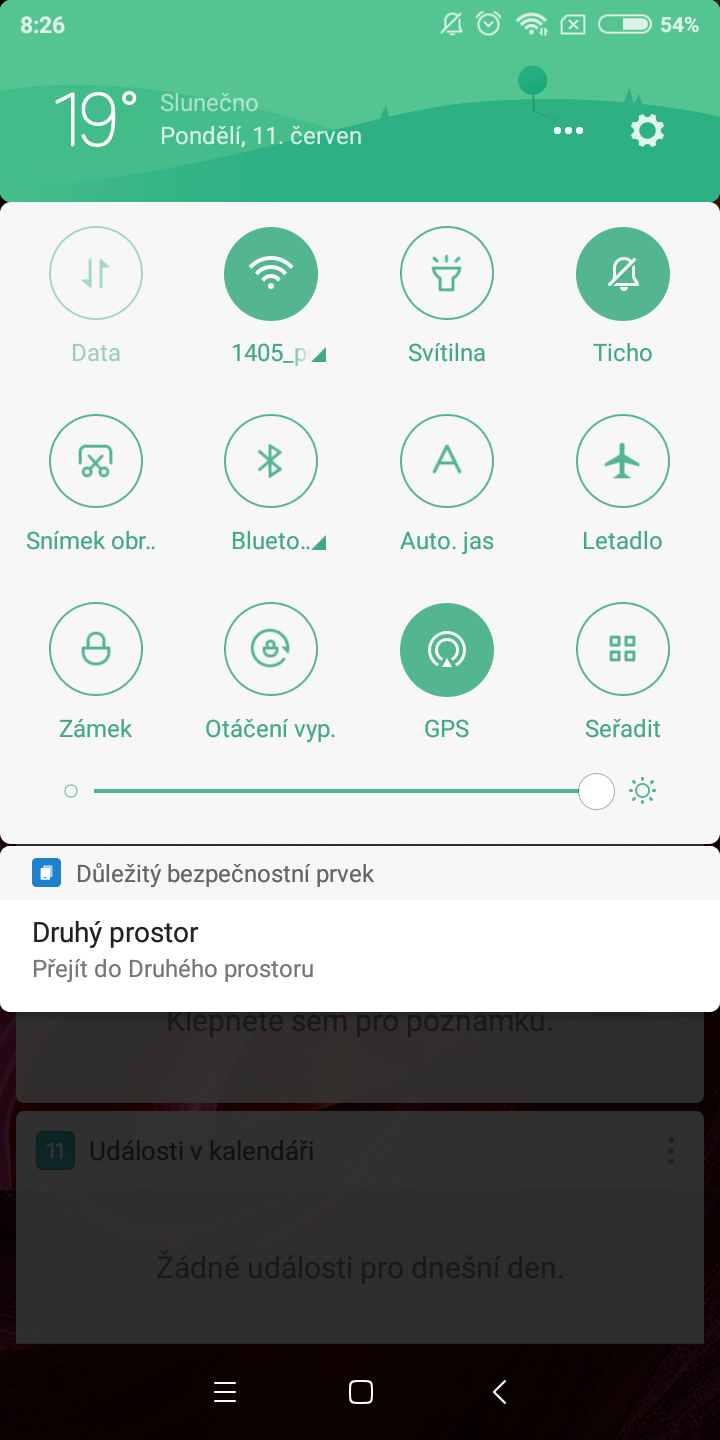Turn off the Wi-Fi toggle
Image resolution: width=720 pixels, height=1440 pixels.
[x=271, y=274]
